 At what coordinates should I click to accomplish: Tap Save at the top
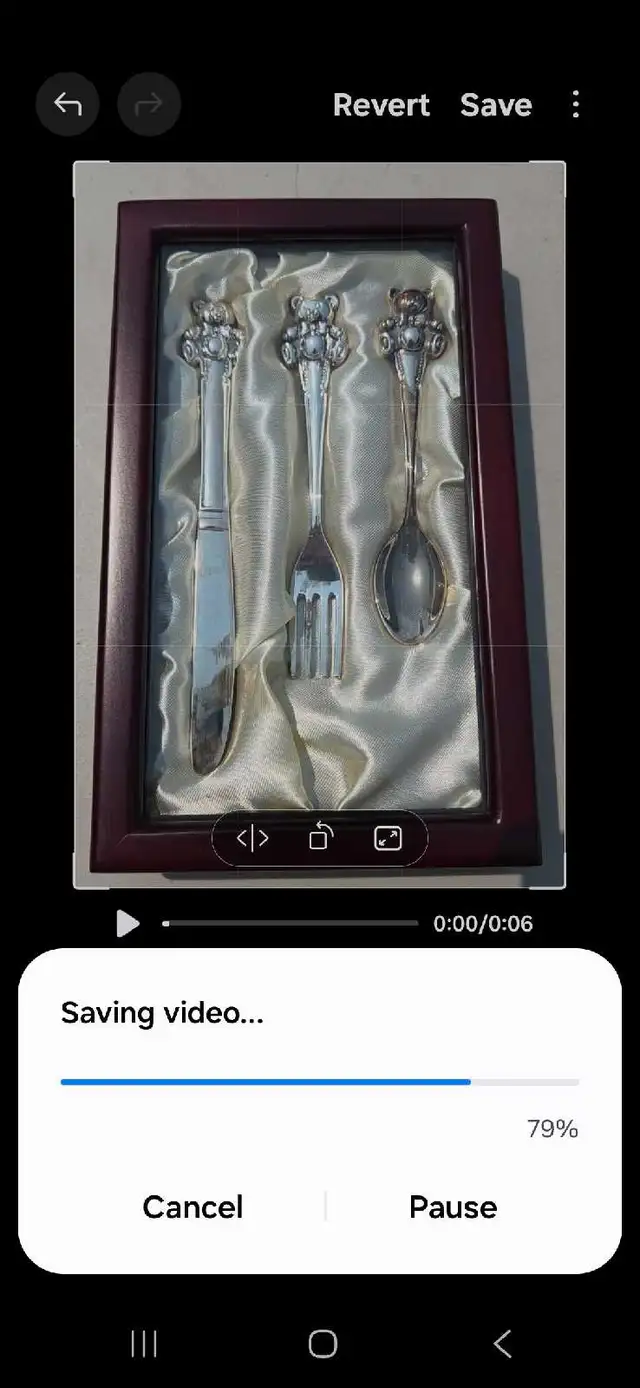496,105
